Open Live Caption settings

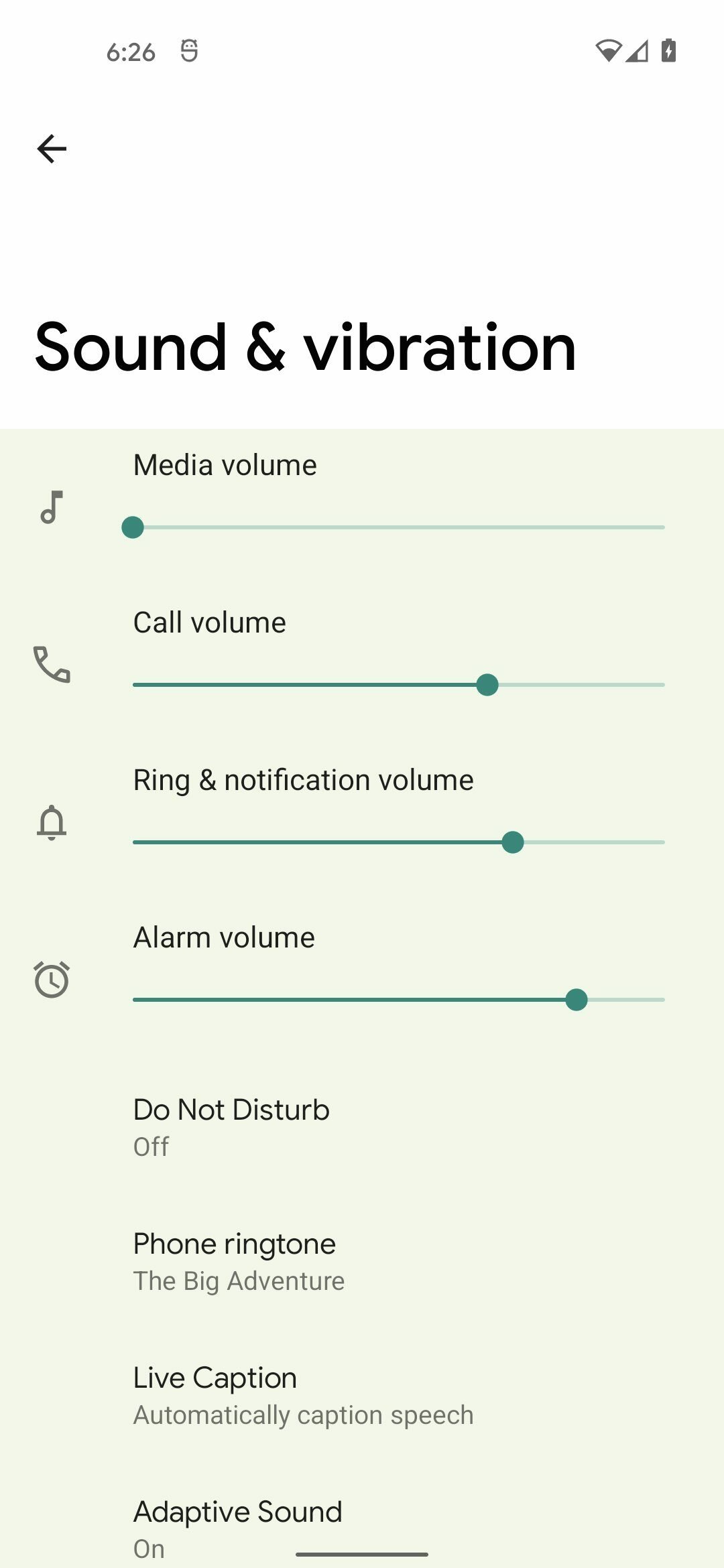click(362, 1395)
